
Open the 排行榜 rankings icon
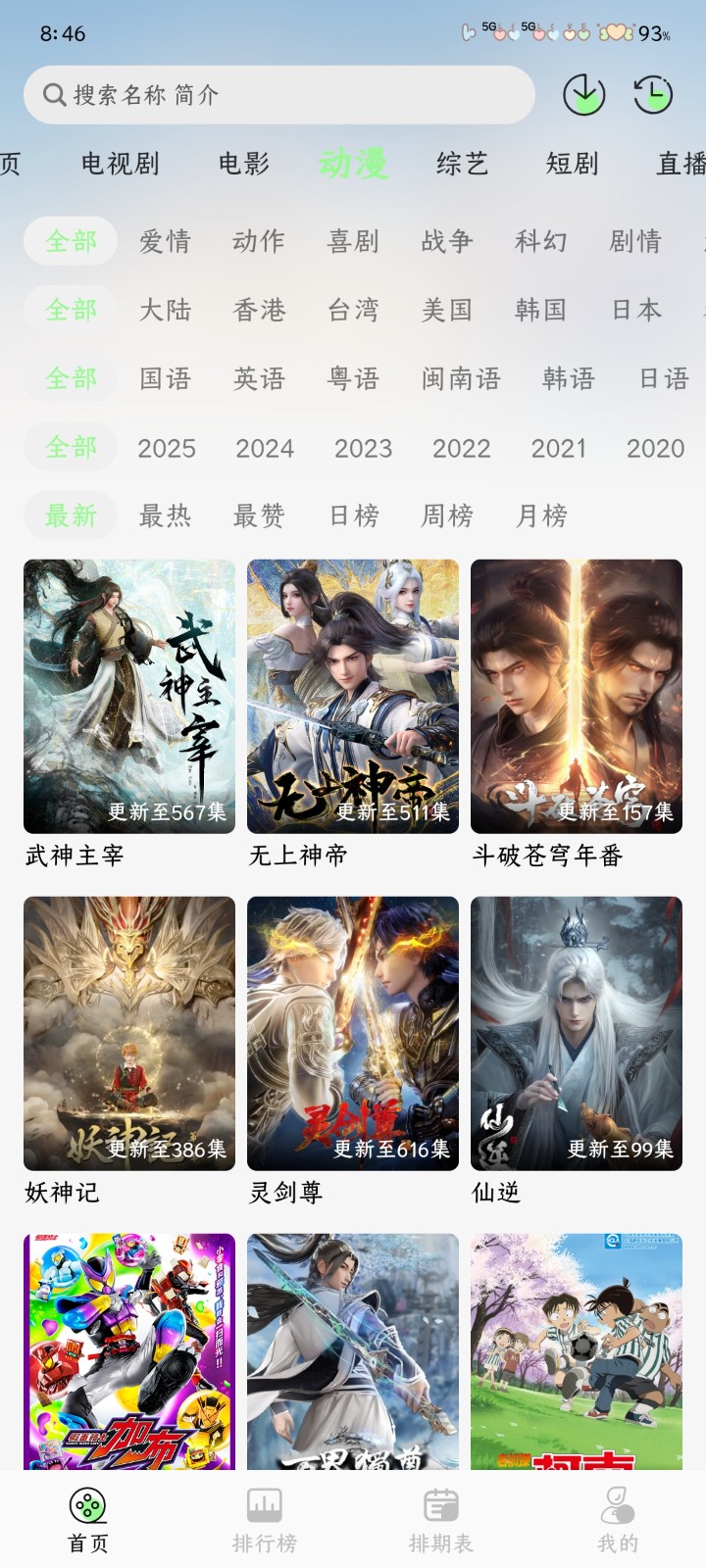tap(263, 1501)
